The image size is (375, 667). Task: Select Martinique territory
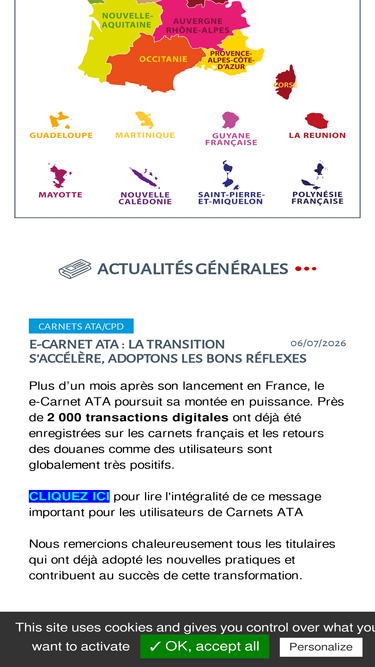[x=145, y=125]
